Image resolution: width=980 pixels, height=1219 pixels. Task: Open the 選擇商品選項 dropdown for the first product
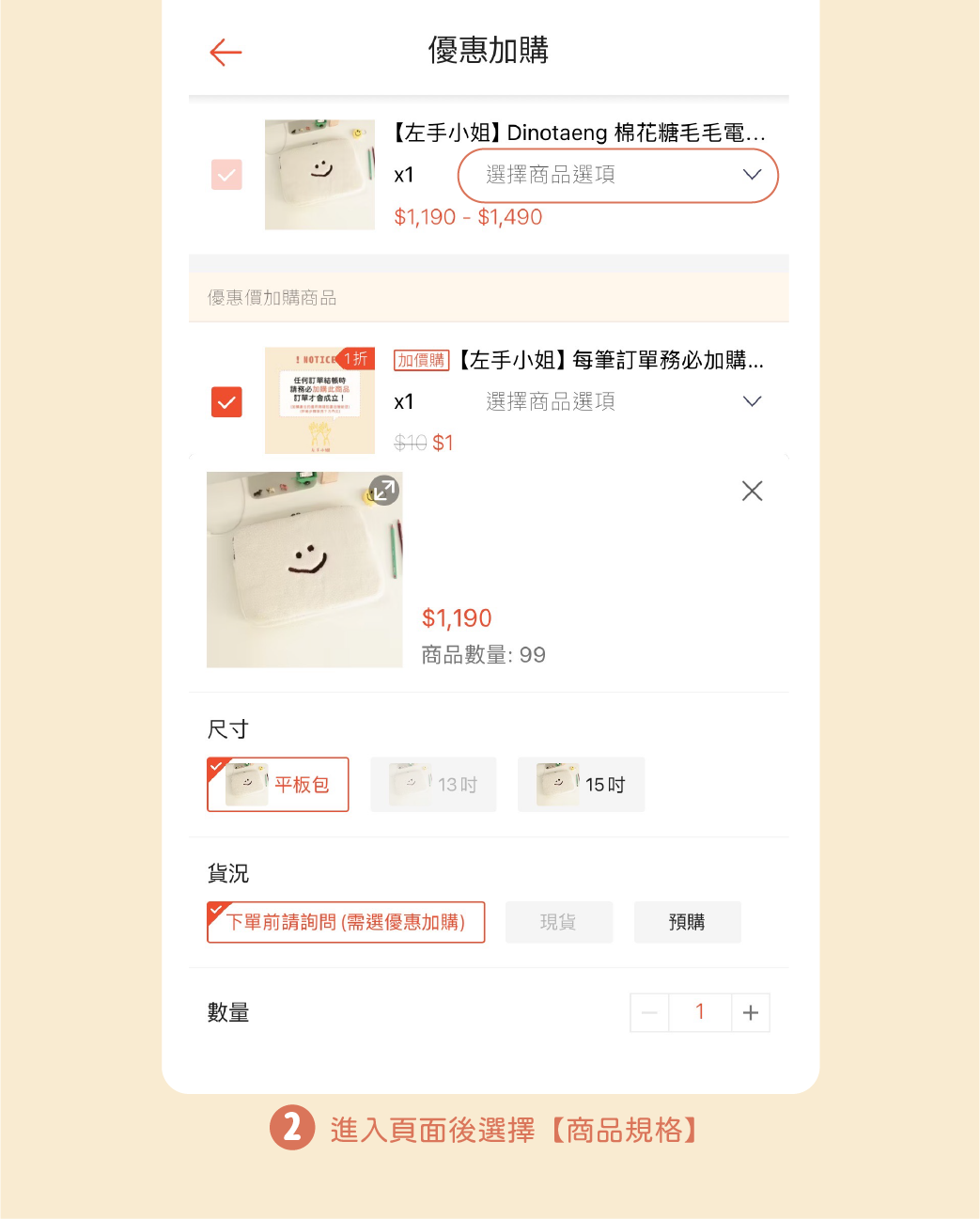617,175
